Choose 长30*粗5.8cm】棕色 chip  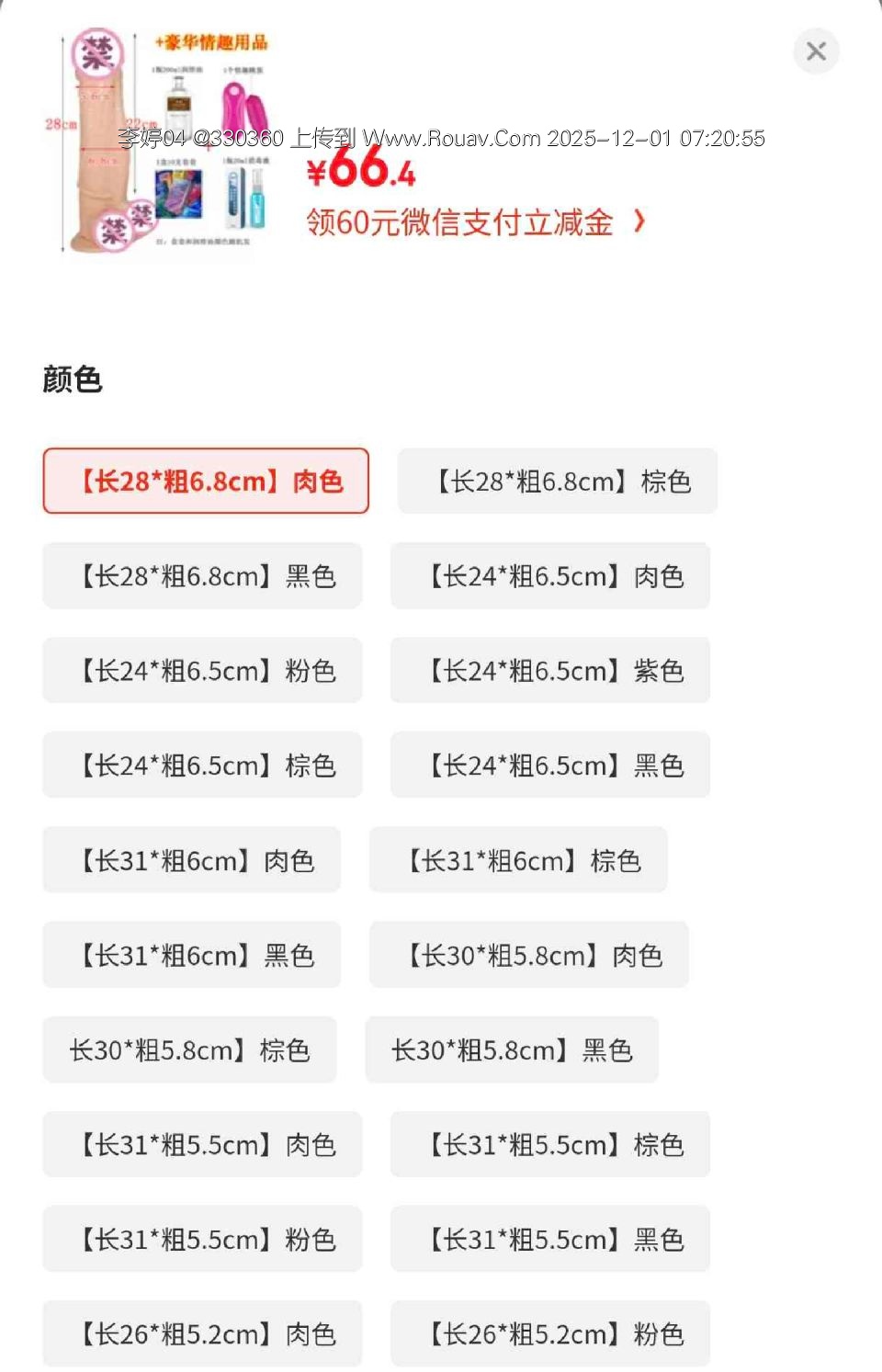pos(189,1049)
